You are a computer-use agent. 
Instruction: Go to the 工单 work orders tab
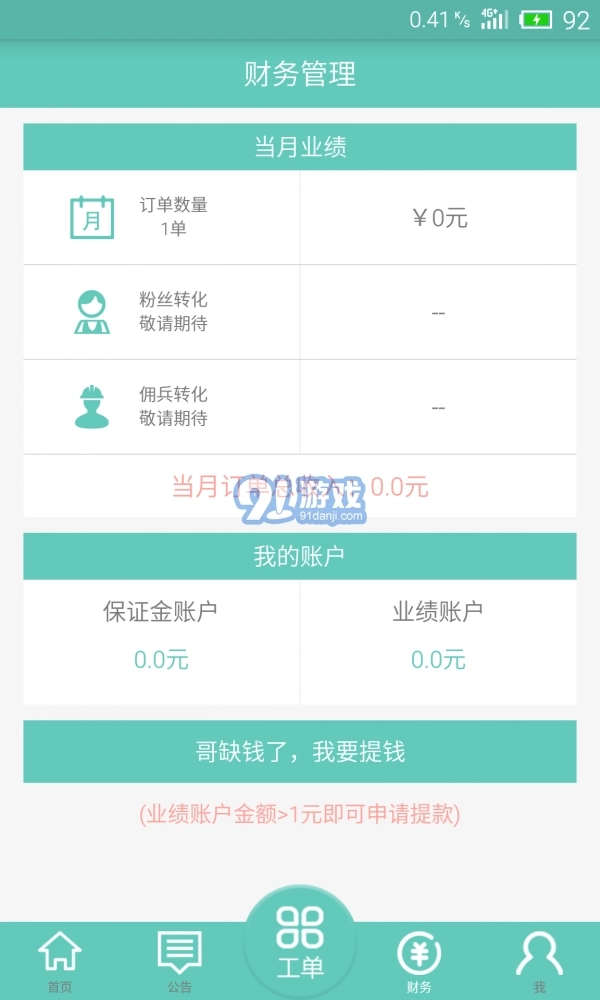point(300,945)
